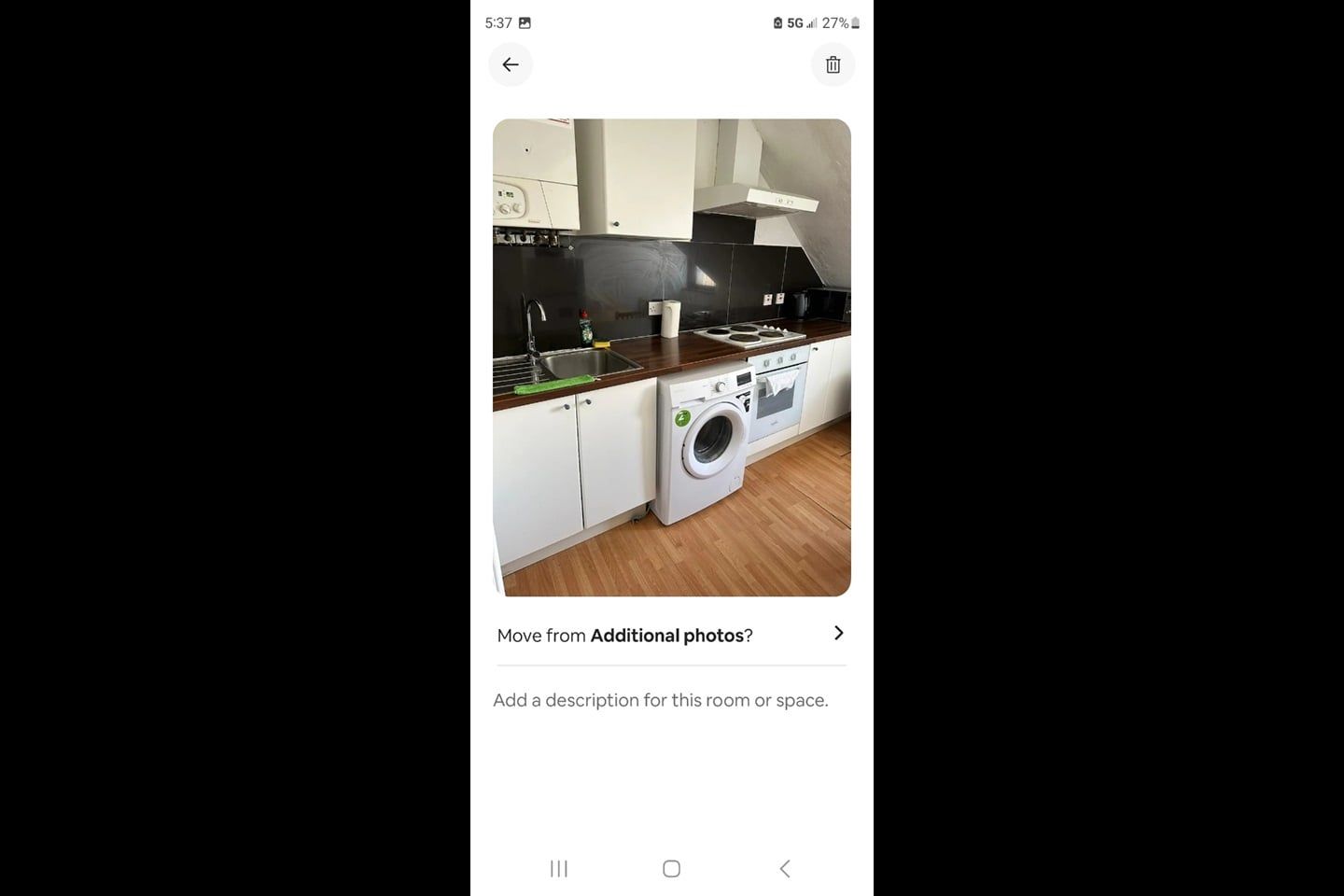Open Move from Additional photos option
Viewport: 1344px width, 896px height.
[x=671, y=635]
